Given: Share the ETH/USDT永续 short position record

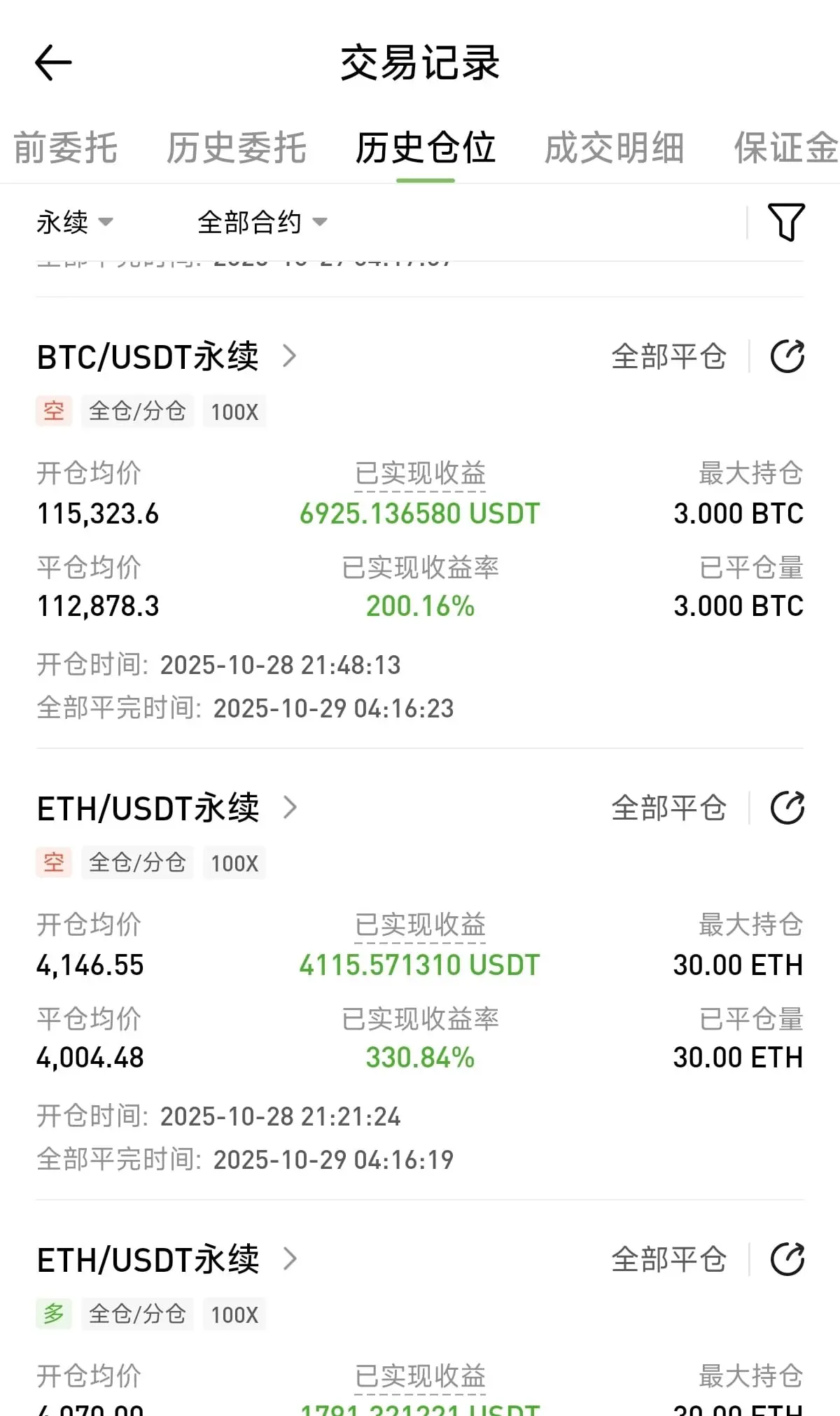Looking at the screenshot, I should (x=787, y=808).
